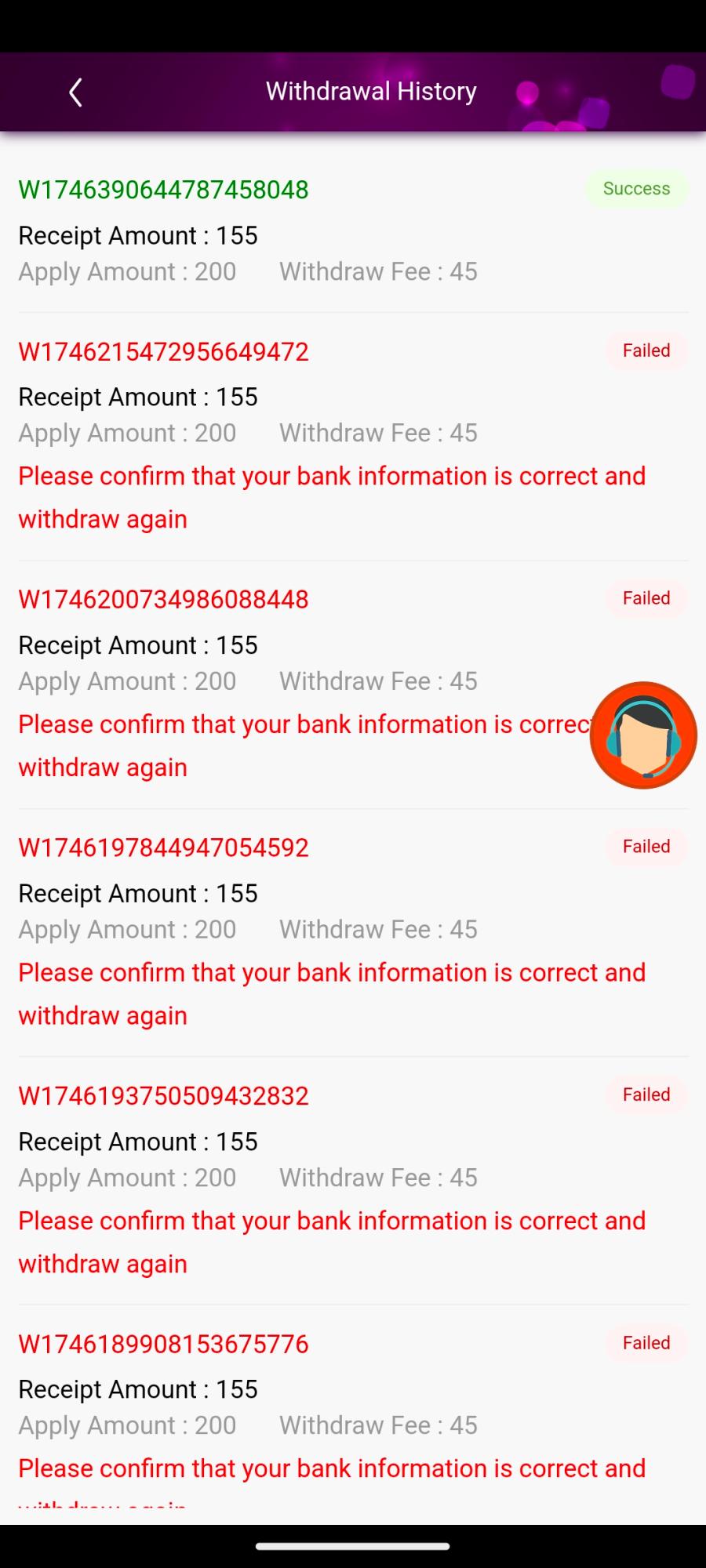Viewport: 706px width, 1568px height.
Task: Tap the Failed badge on W1746193750509432832
Action: coord(646,1094)
